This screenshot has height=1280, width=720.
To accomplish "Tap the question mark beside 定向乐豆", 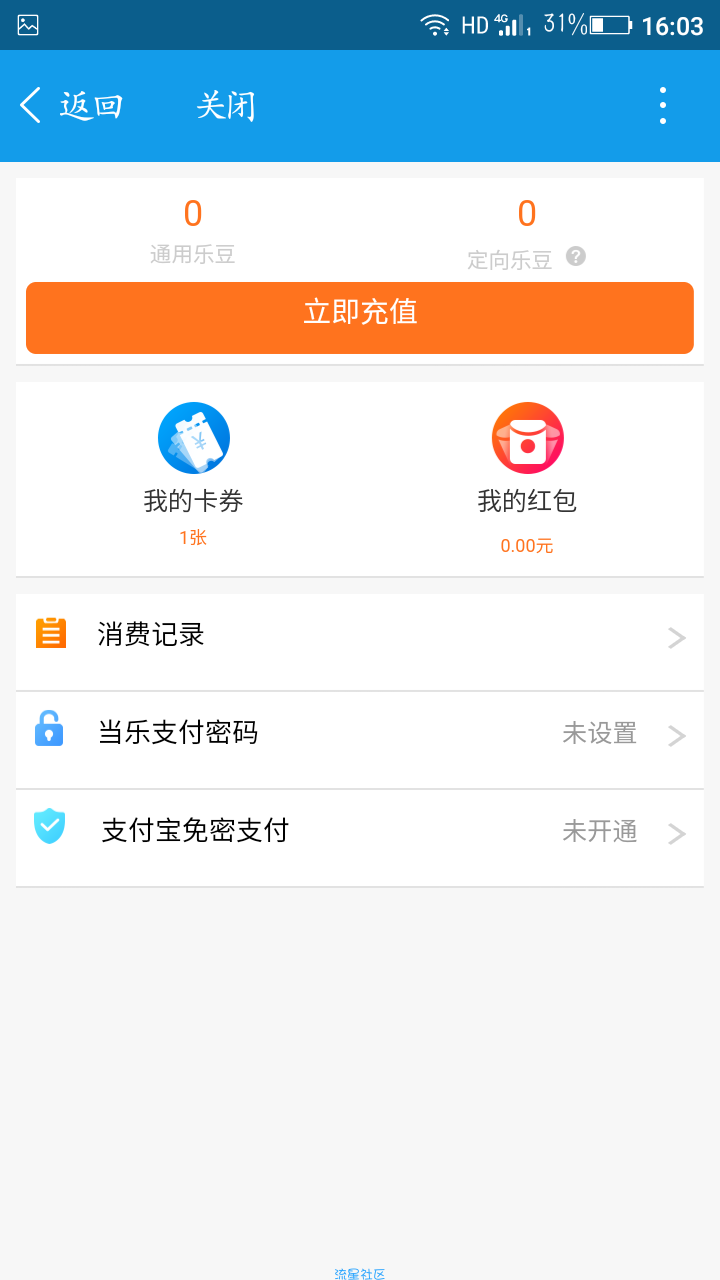I will pyautogui.click(x=575, y=256).
